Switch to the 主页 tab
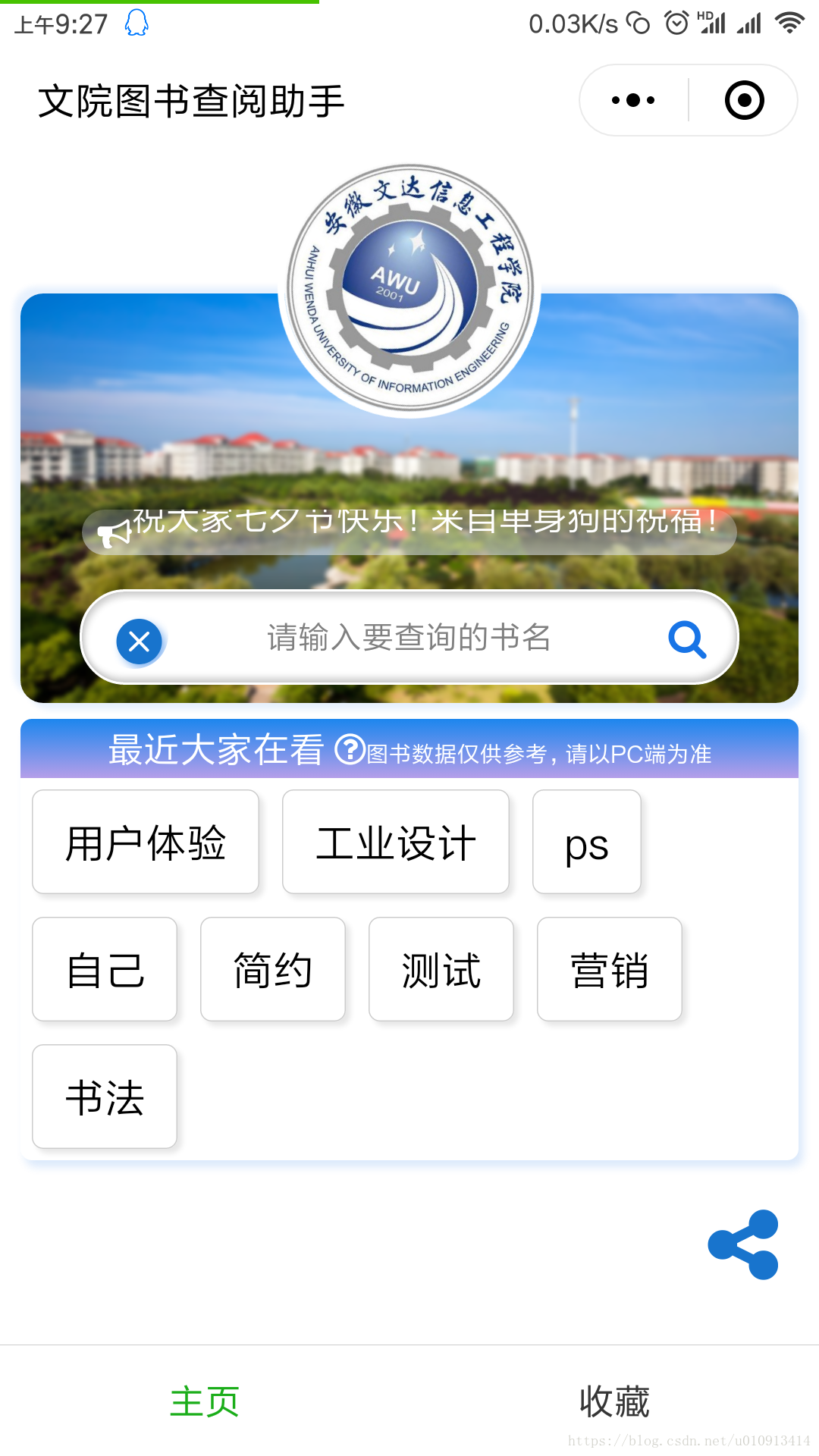This screenshot has width=819, height=1456. [205, 1401]
